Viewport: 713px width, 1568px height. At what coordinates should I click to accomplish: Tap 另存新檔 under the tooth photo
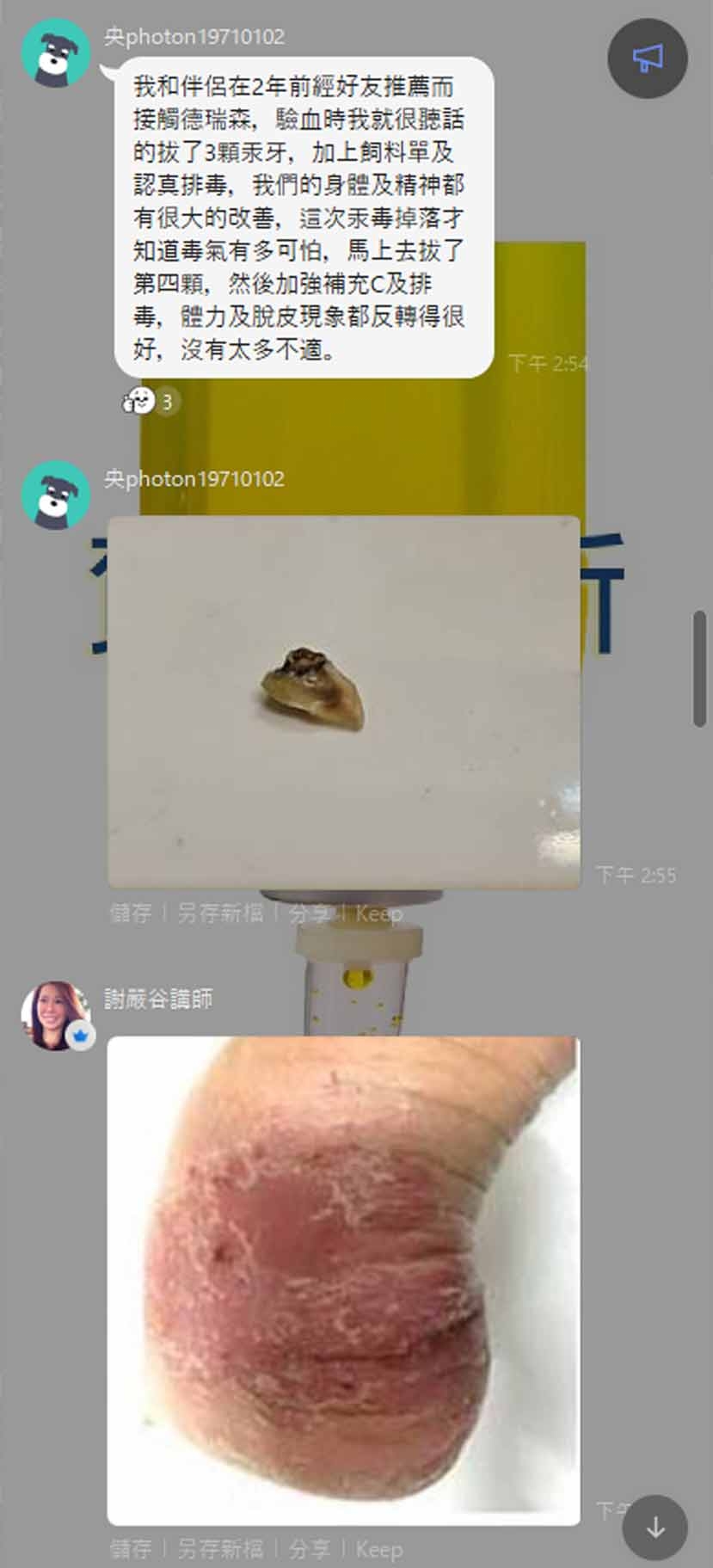(x=220, y=913)
